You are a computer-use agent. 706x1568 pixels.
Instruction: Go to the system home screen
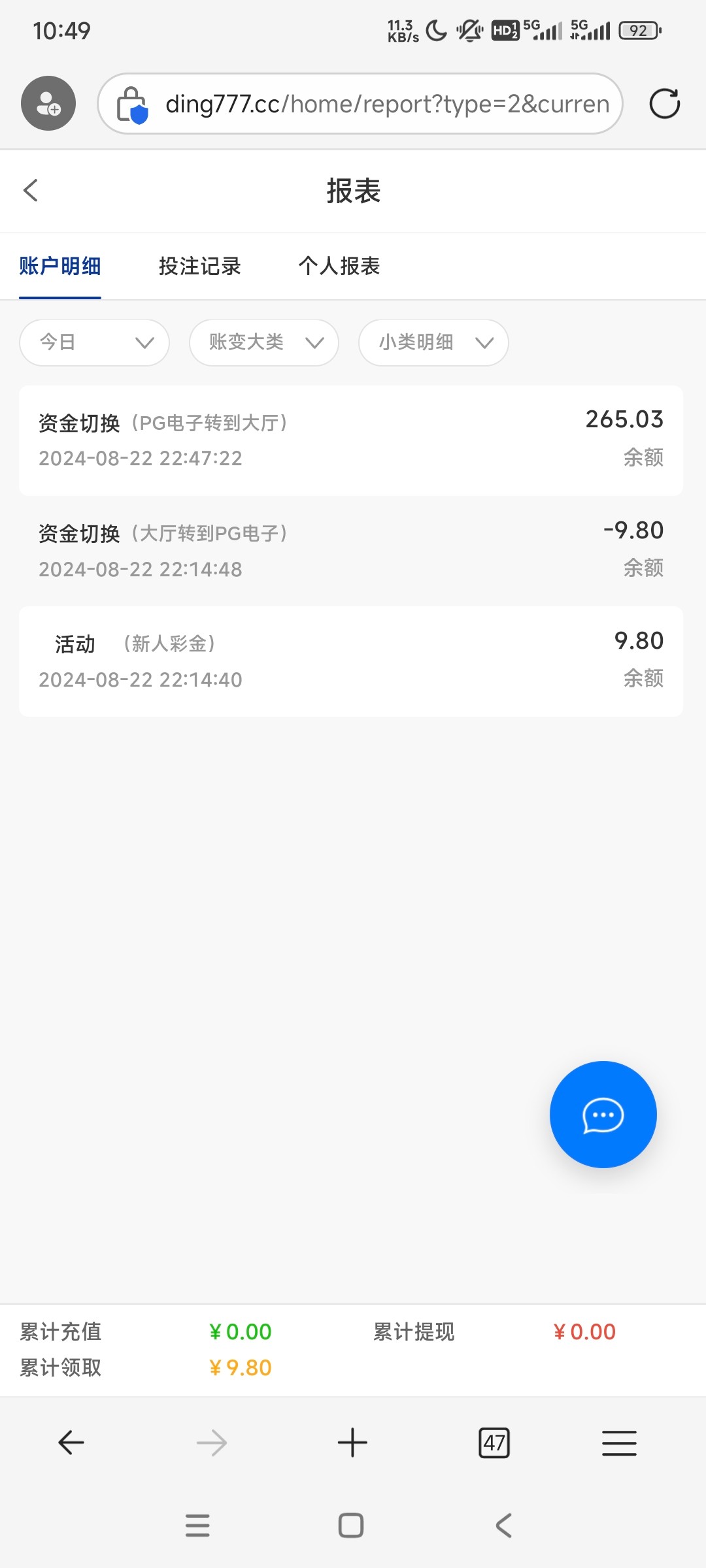[351, 1526]
